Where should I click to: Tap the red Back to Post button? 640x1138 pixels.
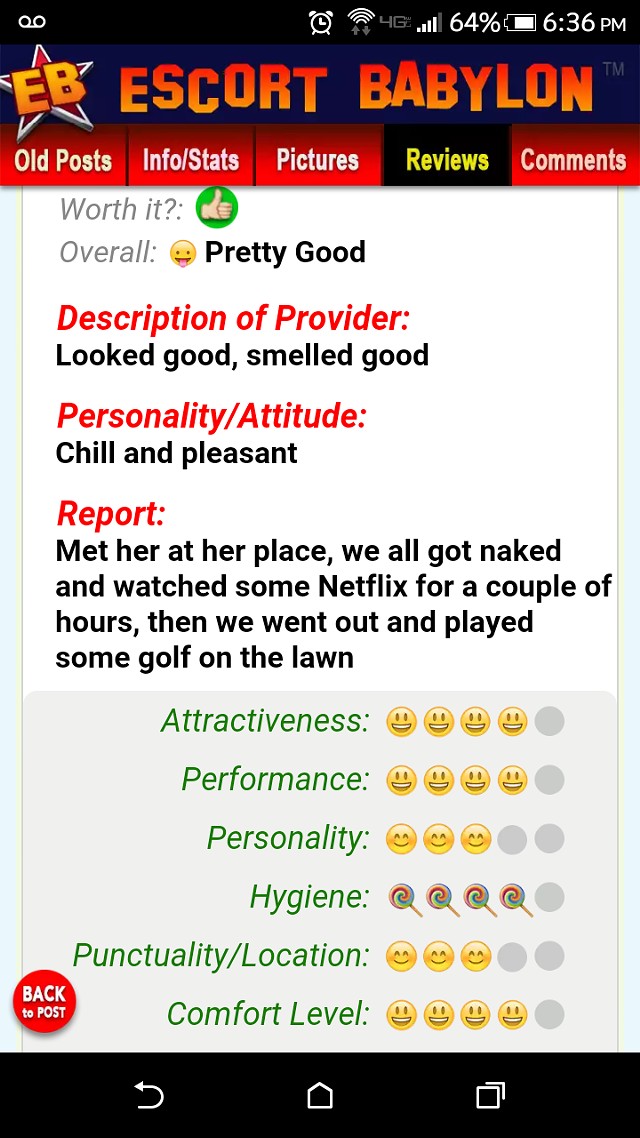coord(44,1001)
